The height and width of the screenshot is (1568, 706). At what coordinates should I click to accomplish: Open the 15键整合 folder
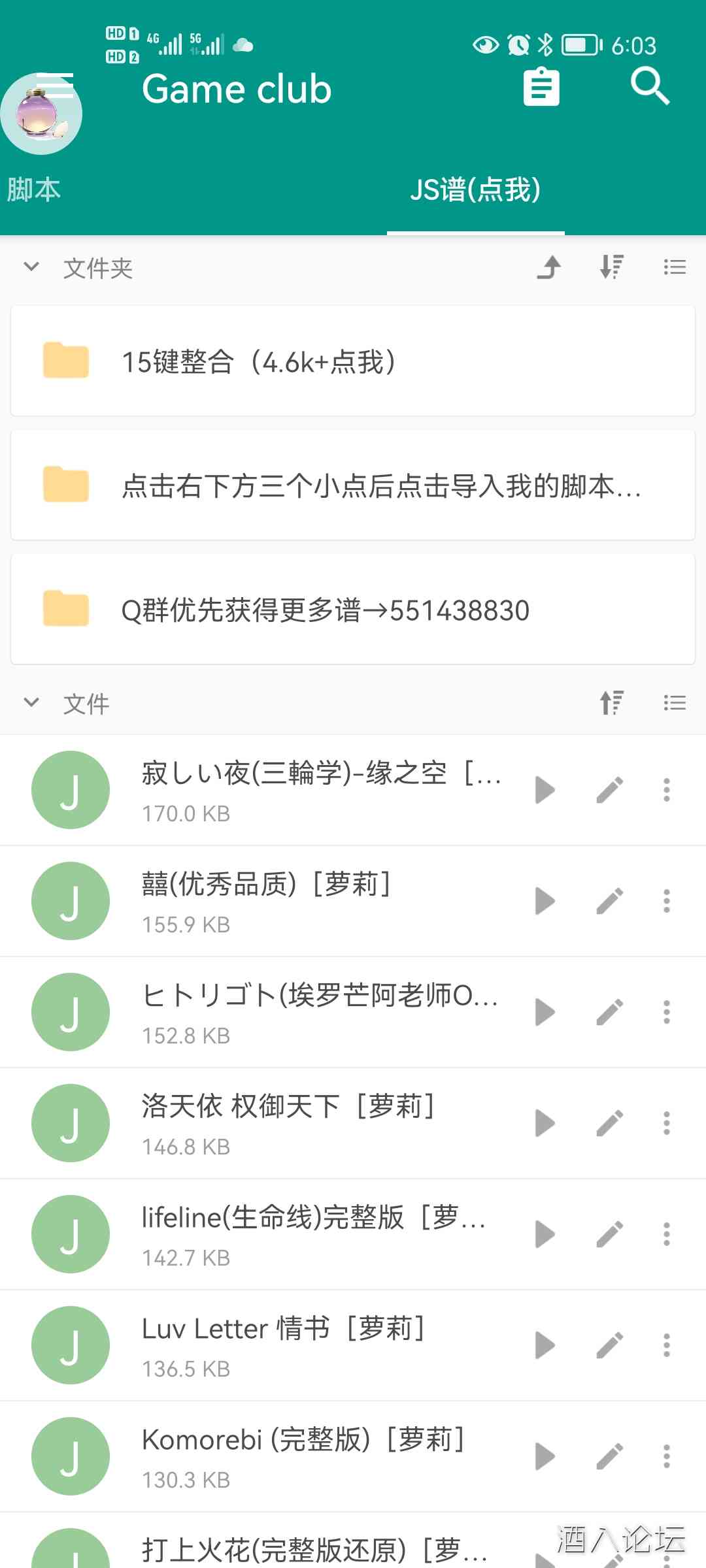[x=353, y=361]
